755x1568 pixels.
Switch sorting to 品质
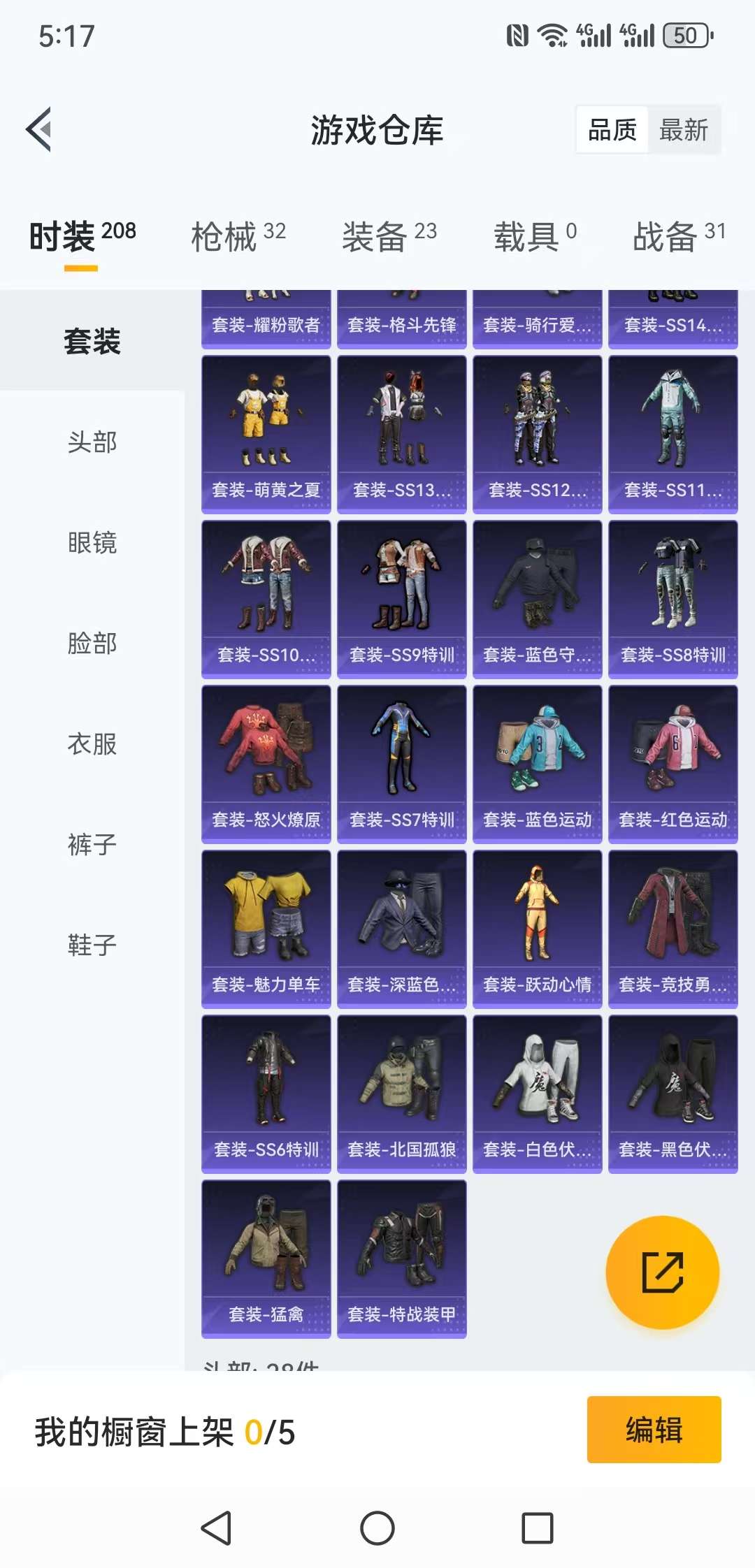[x=611, y=130]
